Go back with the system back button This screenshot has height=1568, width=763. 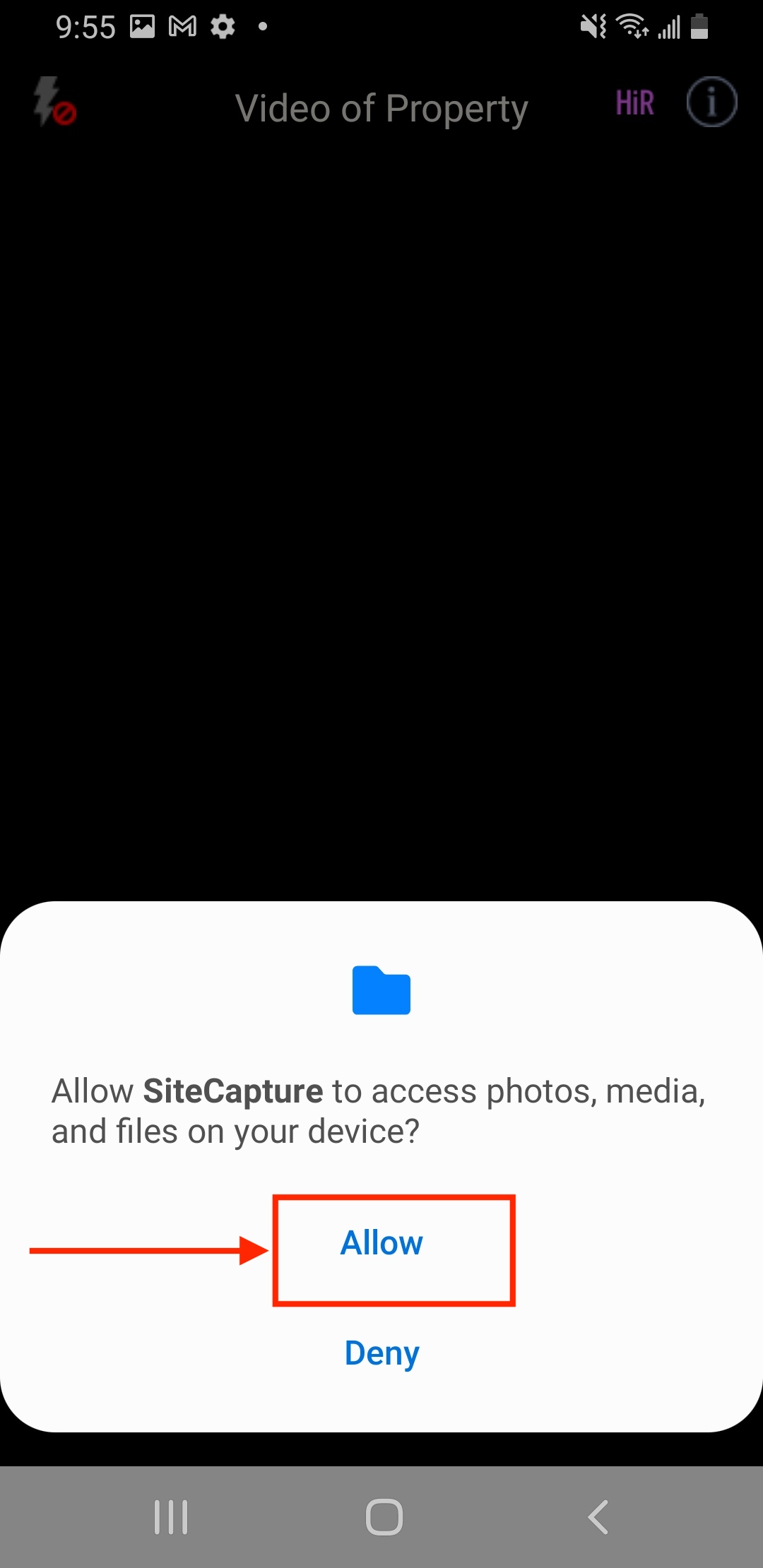tap(598, 1516)
